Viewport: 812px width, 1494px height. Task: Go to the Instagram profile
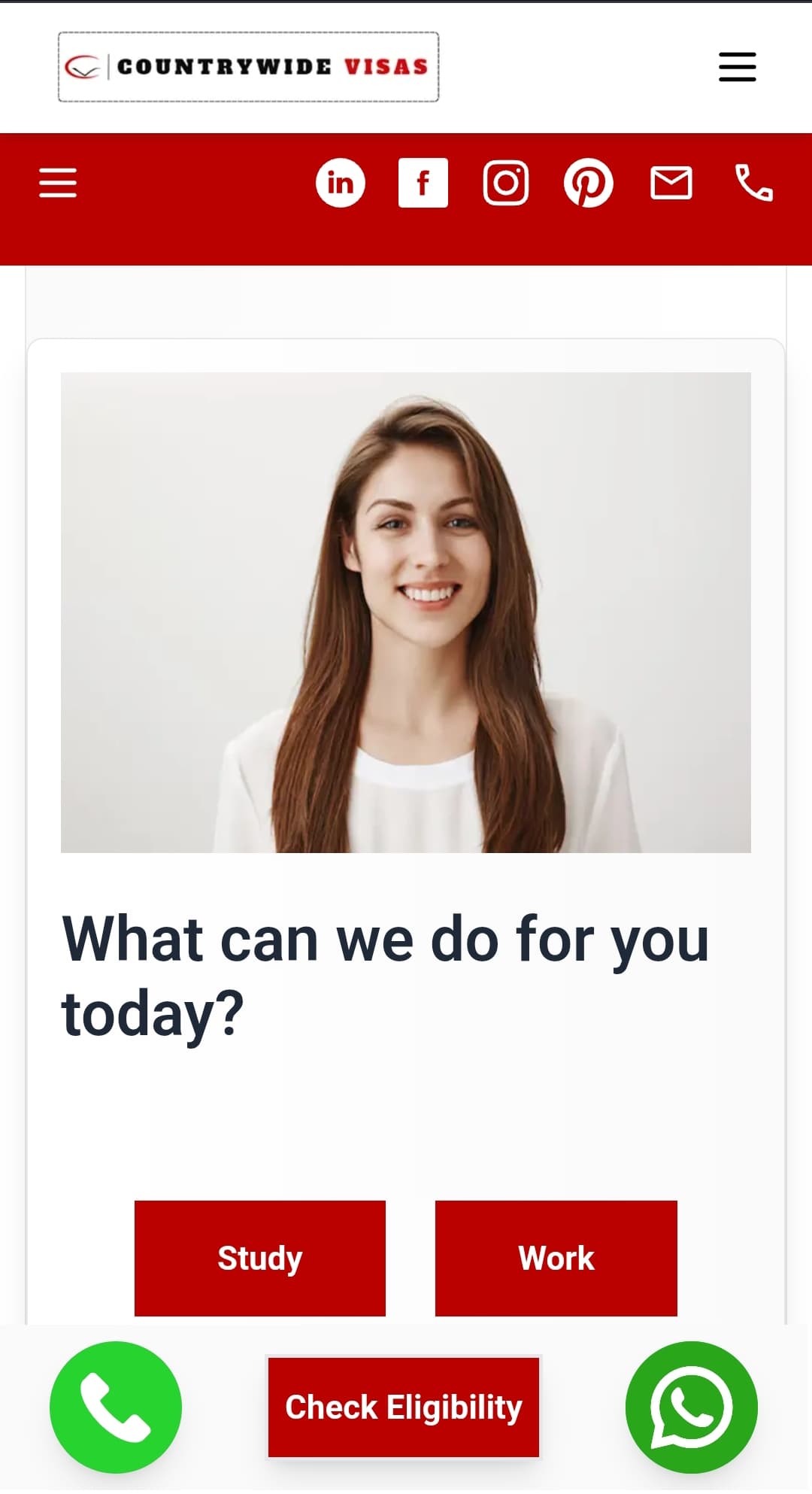point(506,183)
